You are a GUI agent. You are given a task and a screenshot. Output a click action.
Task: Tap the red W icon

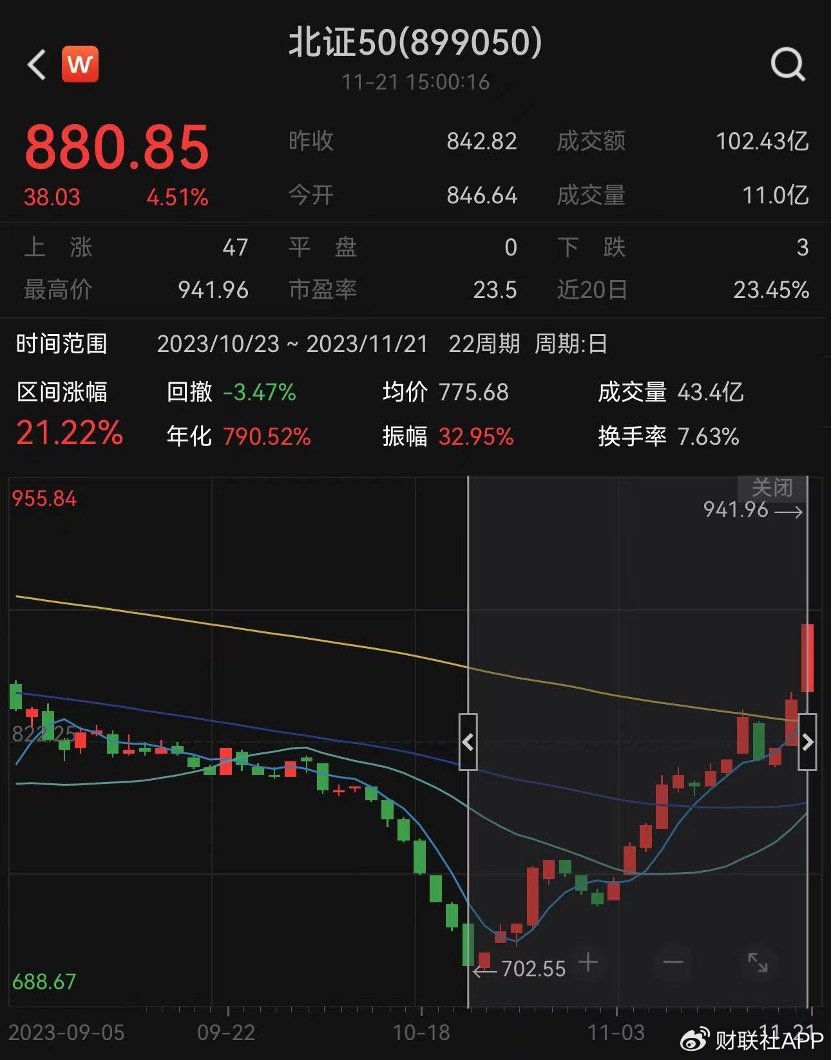pos(80,65)
